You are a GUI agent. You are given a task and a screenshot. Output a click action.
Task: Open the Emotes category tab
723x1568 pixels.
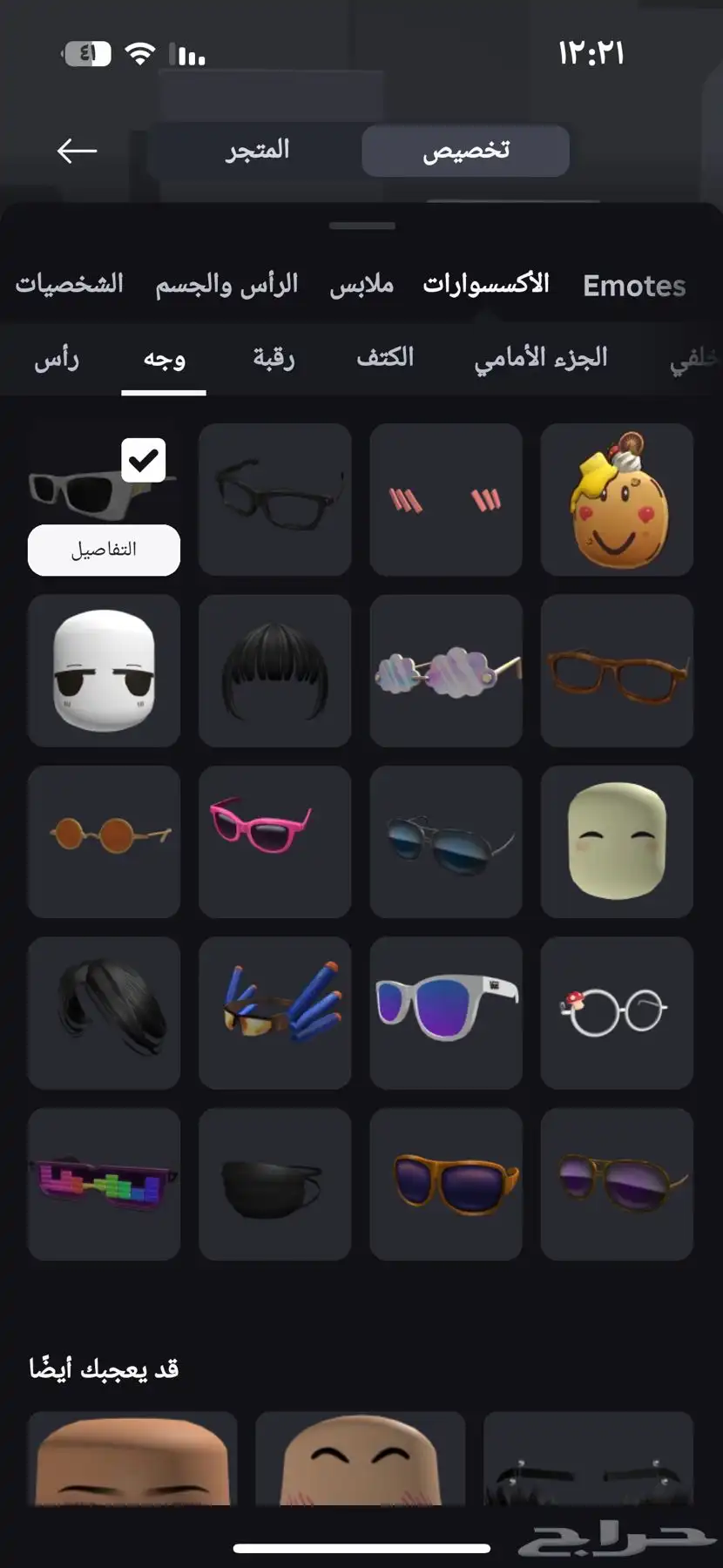click(x=633, y=286)
